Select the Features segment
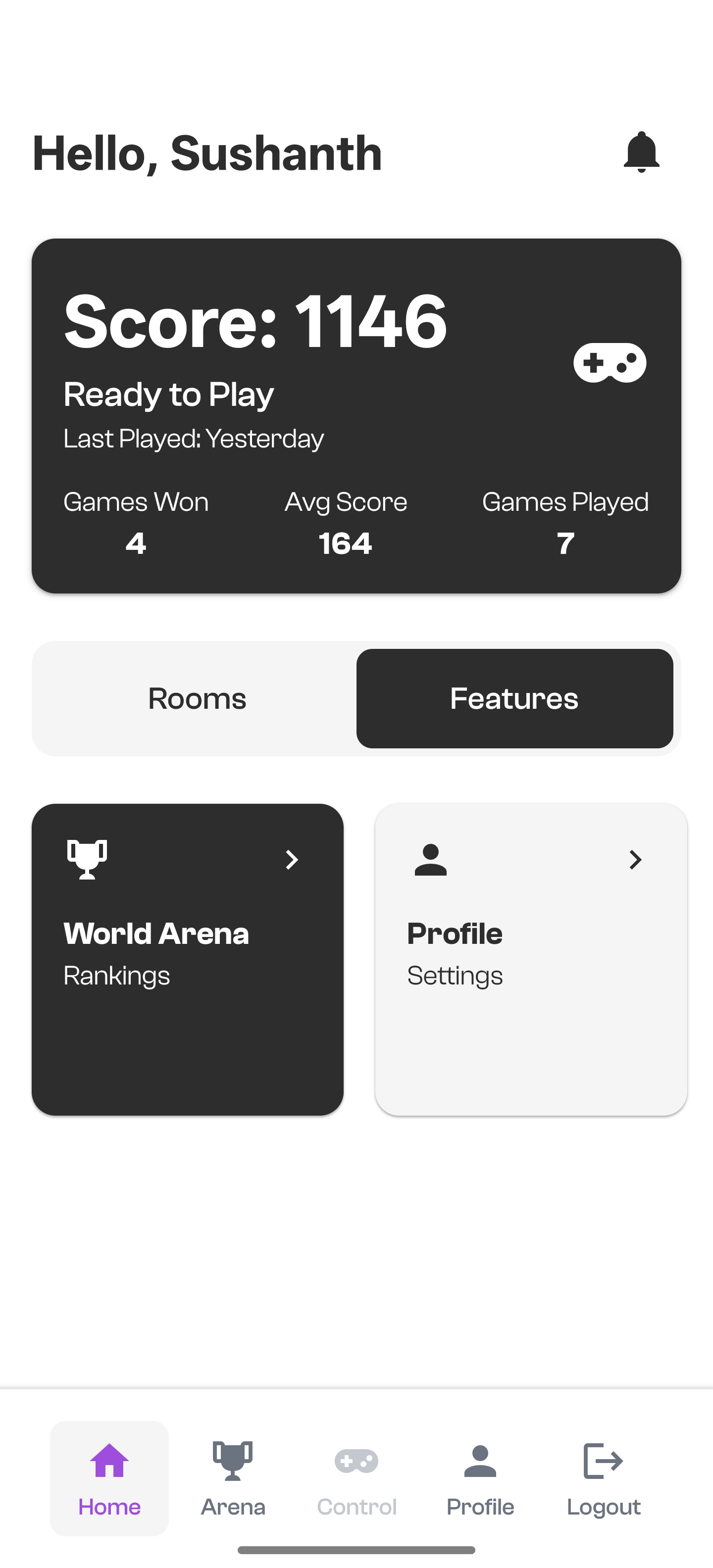This screenshot has height=1568, width=713. 514,698
